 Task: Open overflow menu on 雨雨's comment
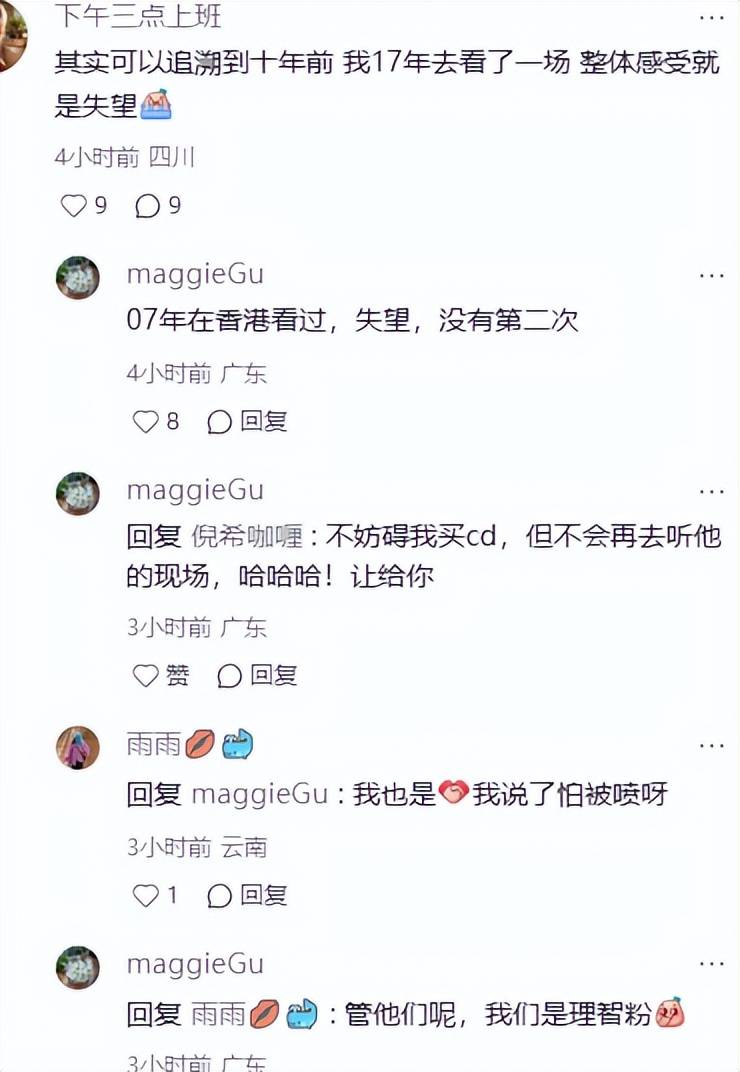tap(711, 746)
